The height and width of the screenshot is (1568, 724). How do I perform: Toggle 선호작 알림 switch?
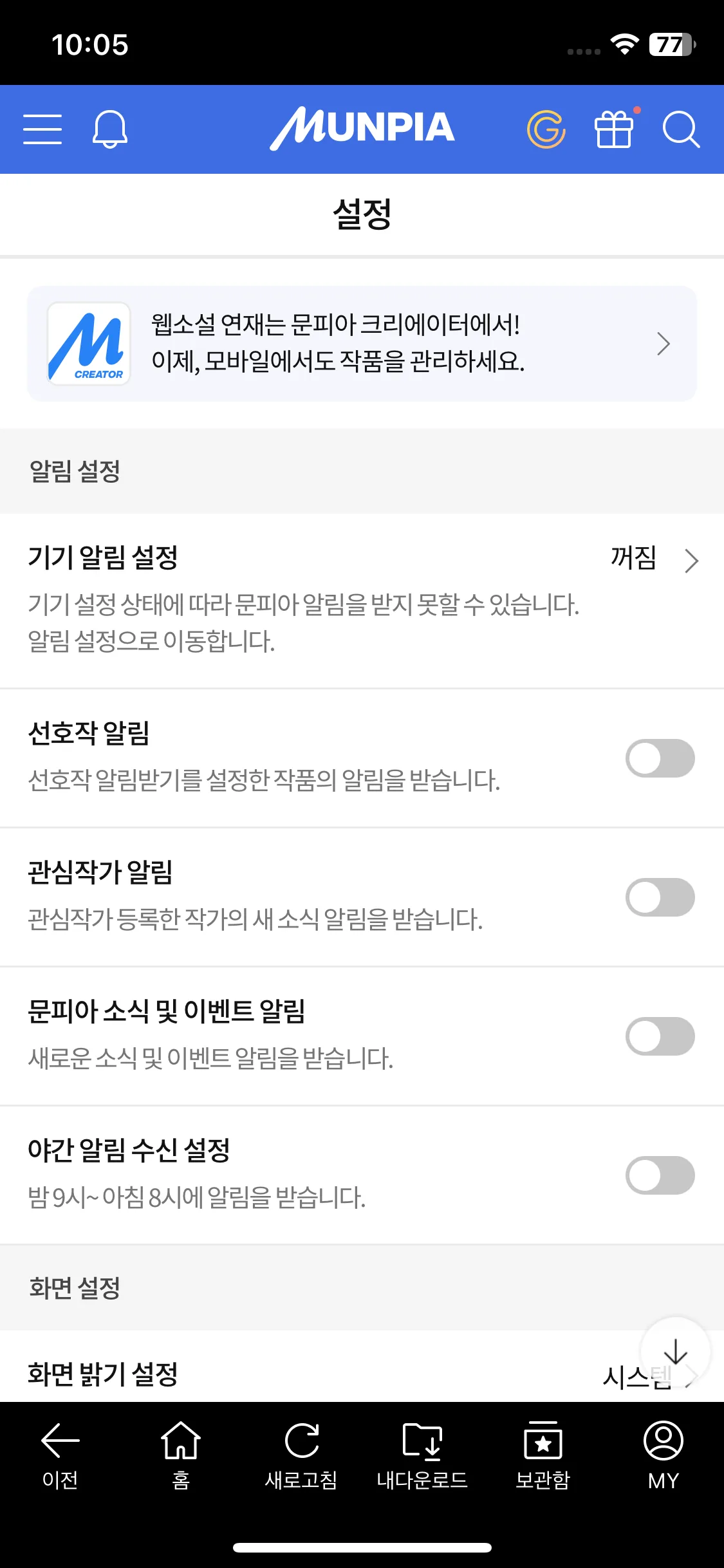coord(660,758)
